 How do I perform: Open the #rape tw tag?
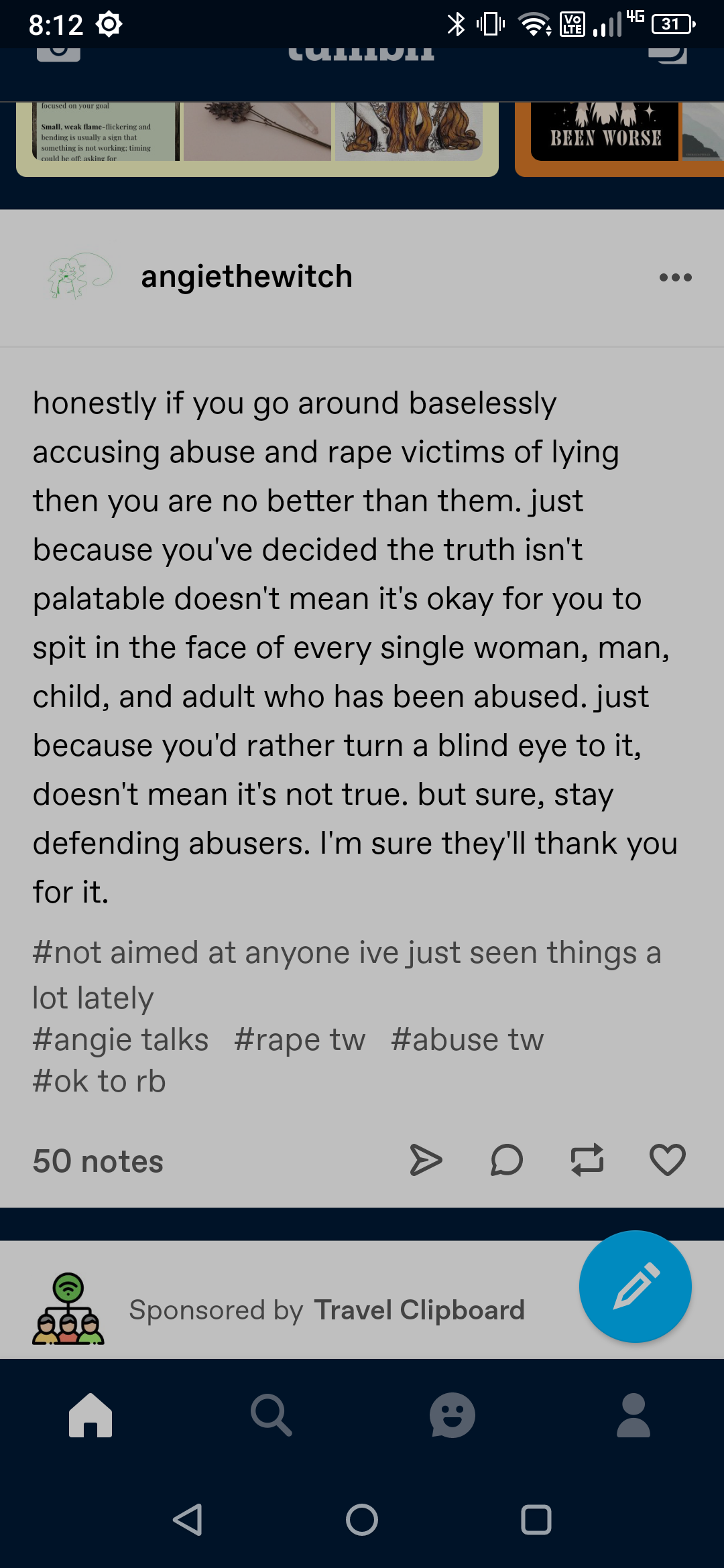pyautogui.click(x=300, y=1040)
